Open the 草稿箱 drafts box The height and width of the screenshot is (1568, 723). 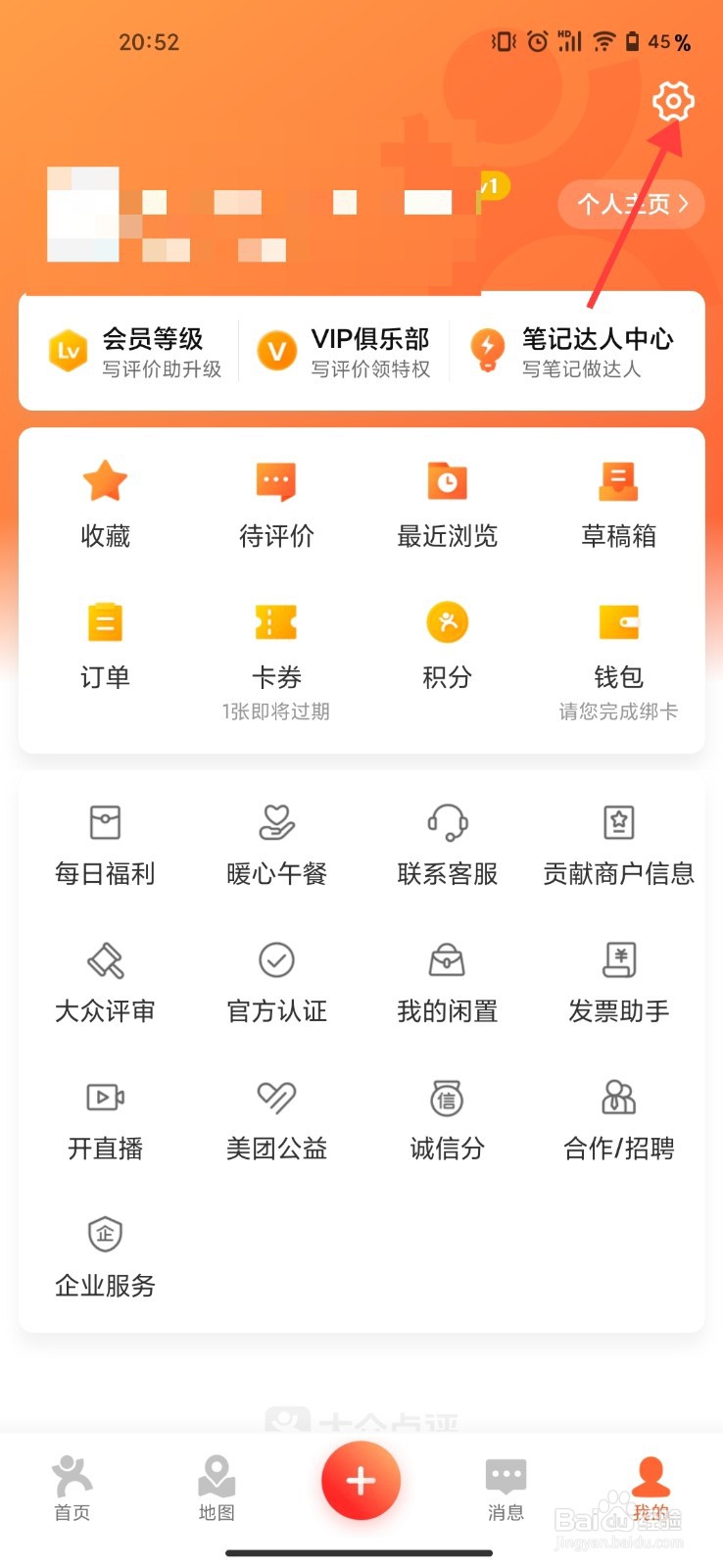(618, 504)
